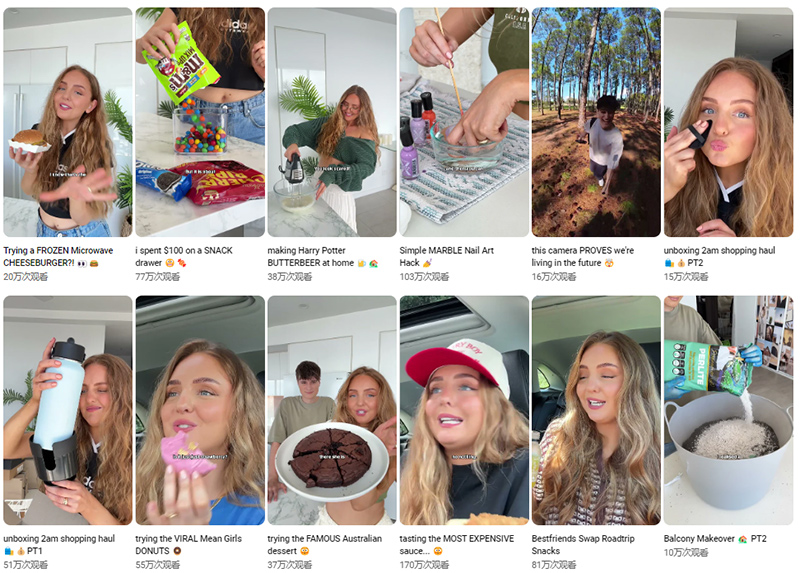
Task: Open Bestfriends Swap Roadtrip Snacks video
Action: point(596,410)
